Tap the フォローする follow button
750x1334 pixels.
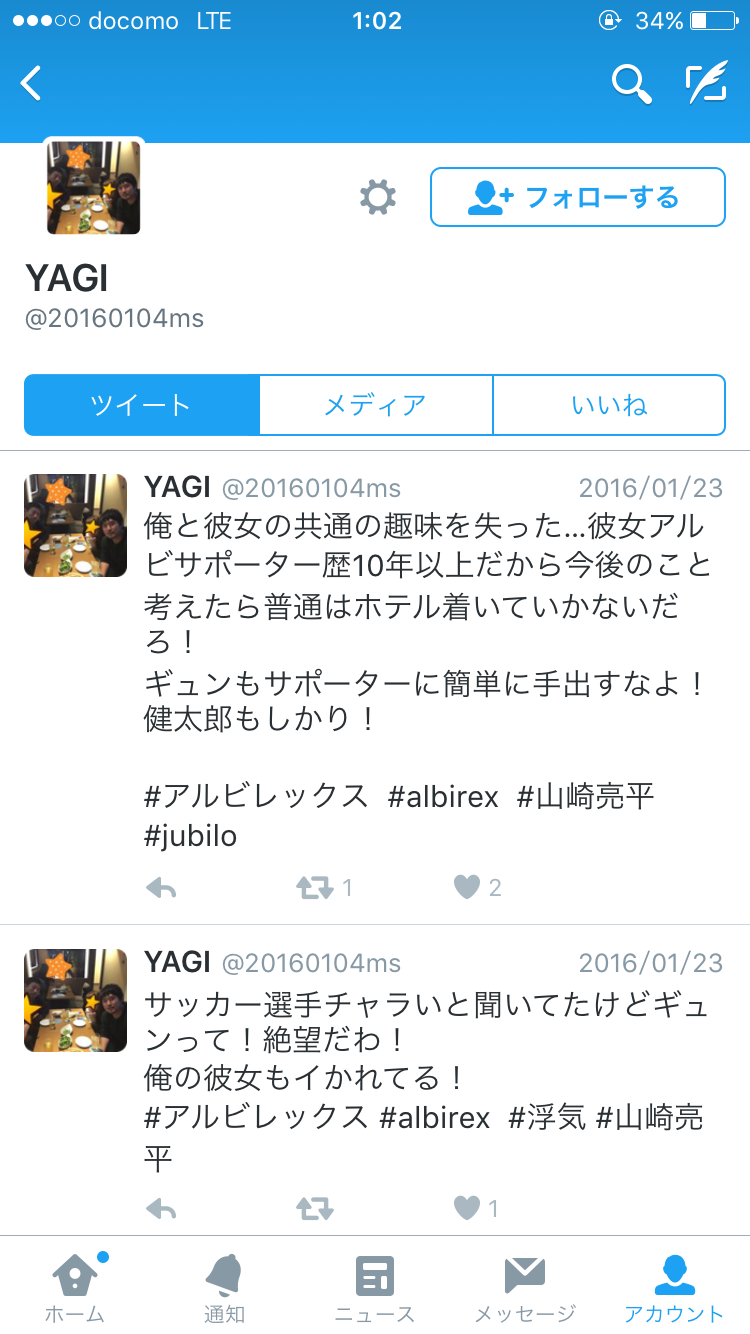click(x=577, y=197)
